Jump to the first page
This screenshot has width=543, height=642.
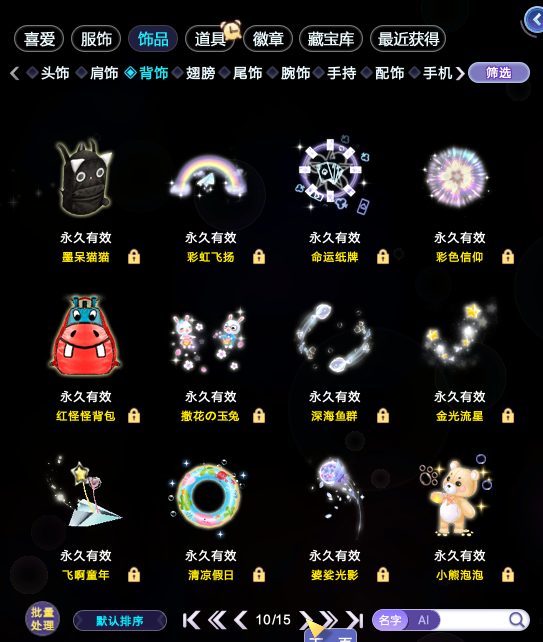(191, 620)
